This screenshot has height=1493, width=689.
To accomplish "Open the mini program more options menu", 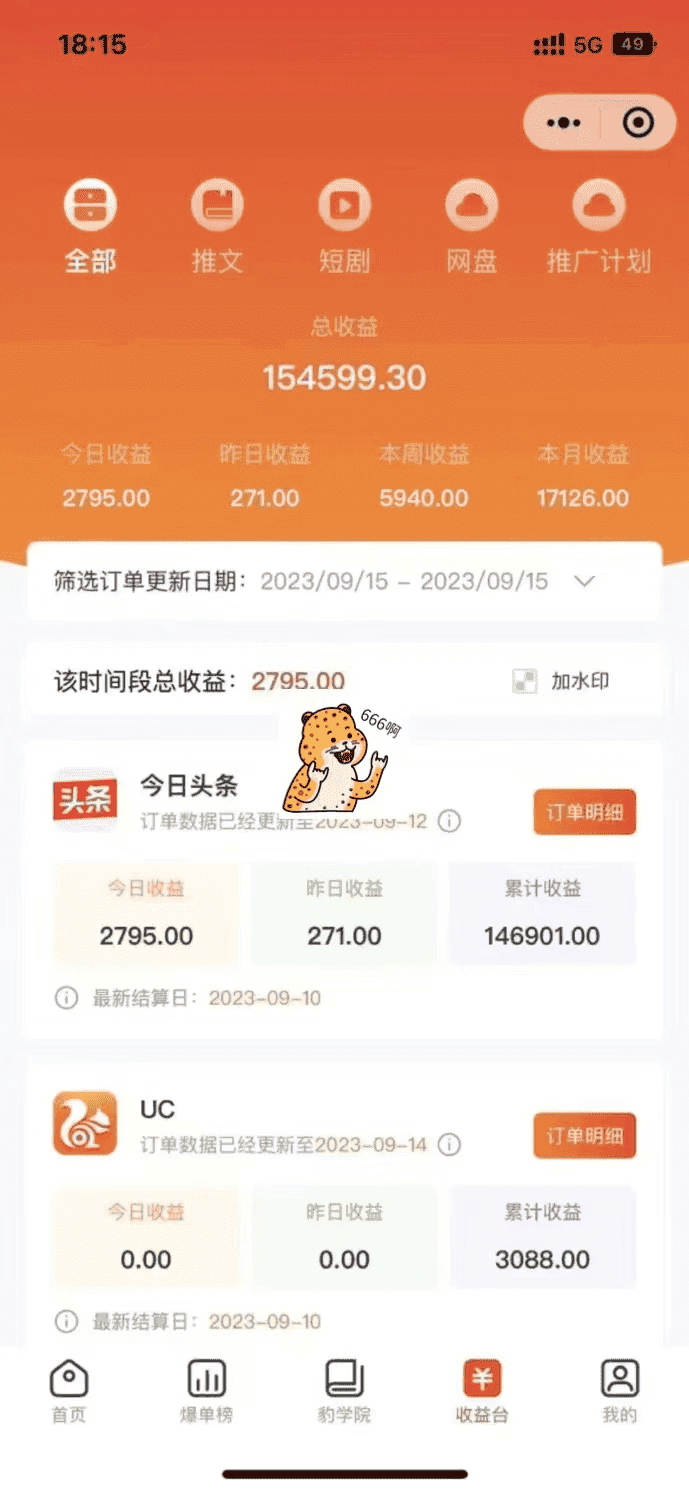I will point(563,123).
